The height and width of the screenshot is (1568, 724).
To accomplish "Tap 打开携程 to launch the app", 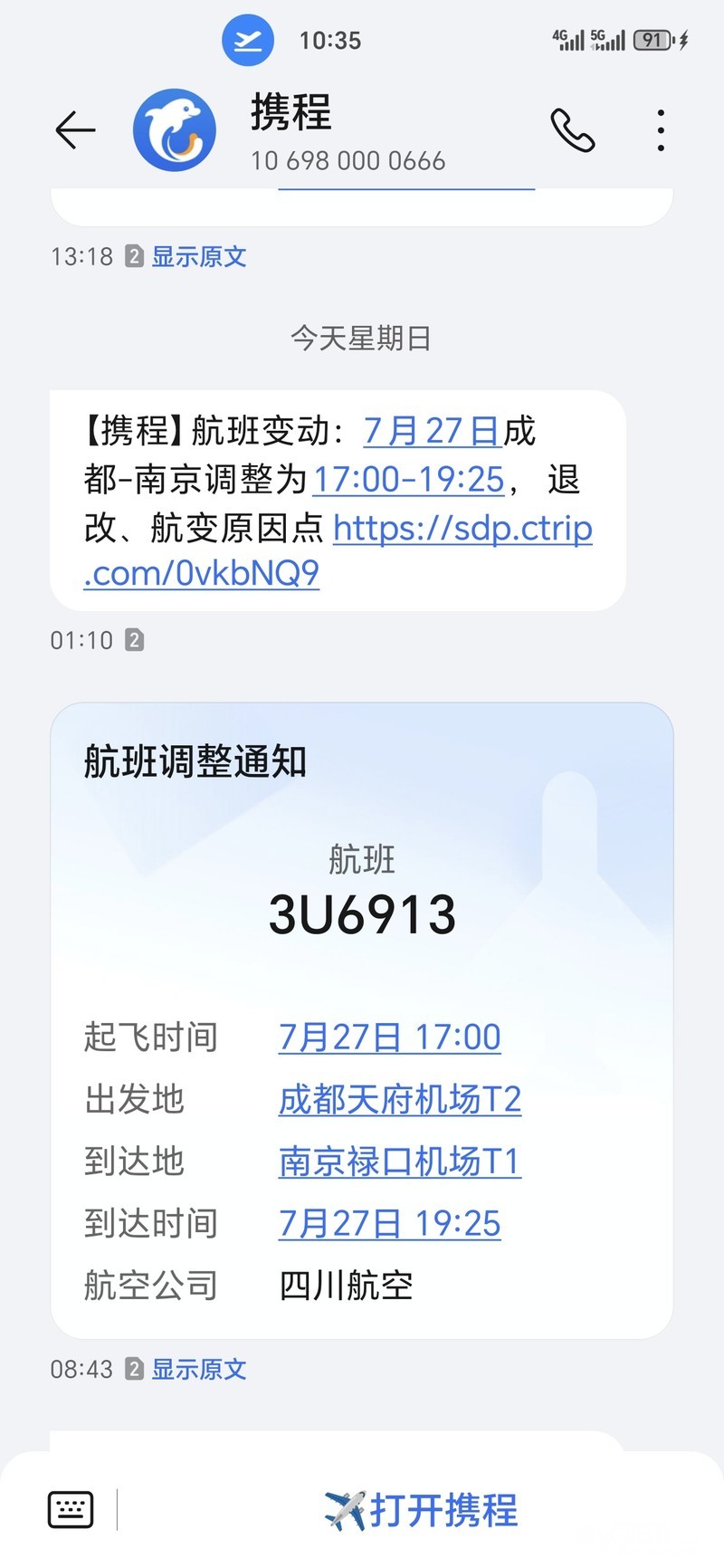I will (x=422, y=1510).
